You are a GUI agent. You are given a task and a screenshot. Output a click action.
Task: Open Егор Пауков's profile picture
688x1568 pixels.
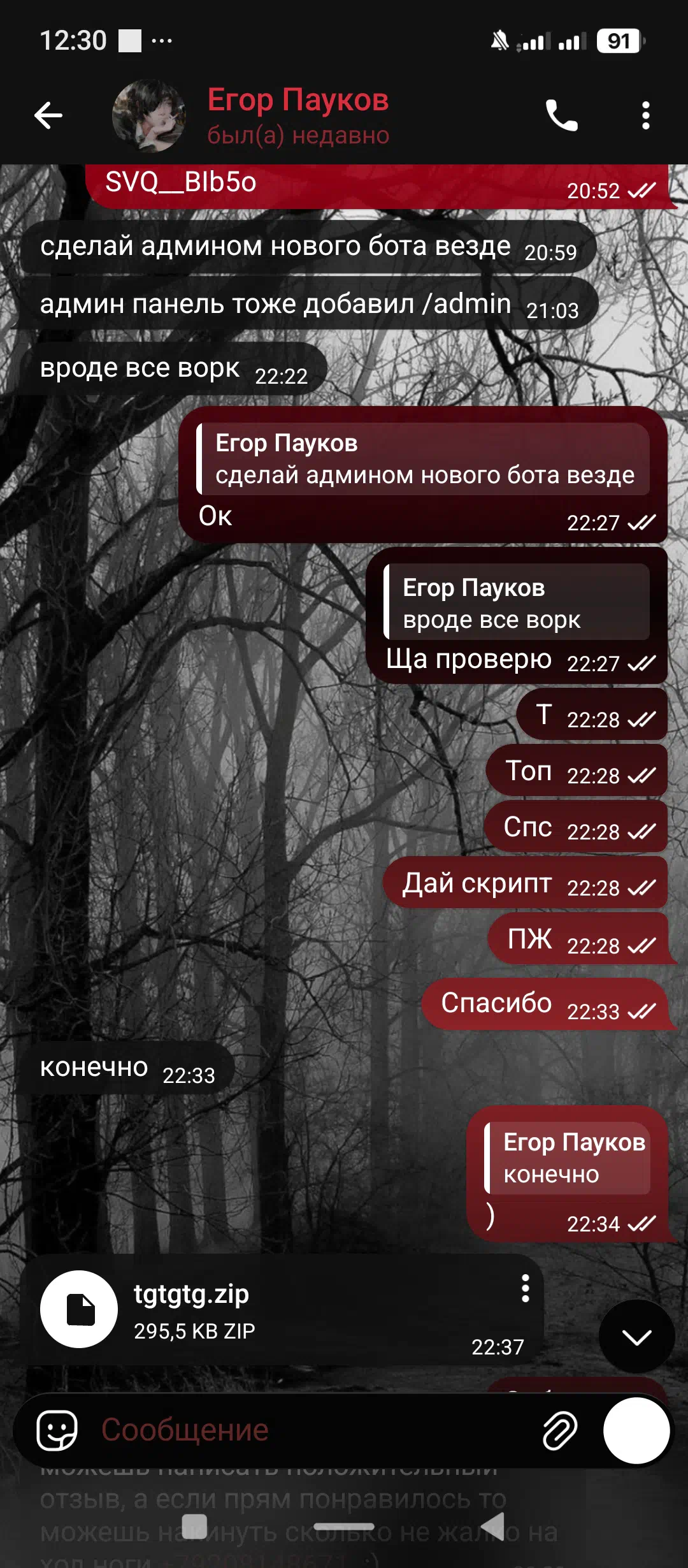click(x=149, y=116)
